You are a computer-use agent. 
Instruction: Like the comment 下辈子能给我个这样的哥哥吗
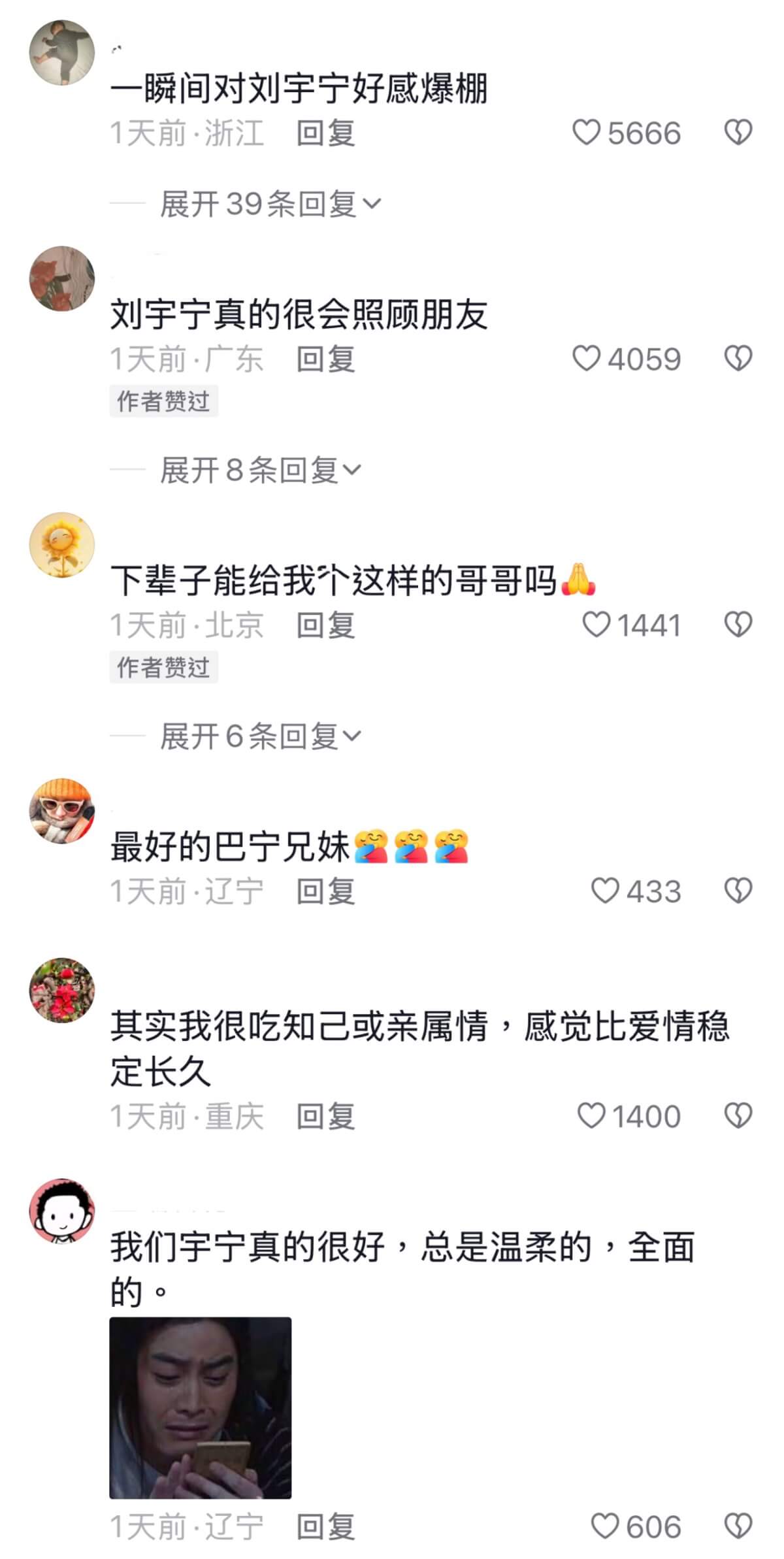596,625
